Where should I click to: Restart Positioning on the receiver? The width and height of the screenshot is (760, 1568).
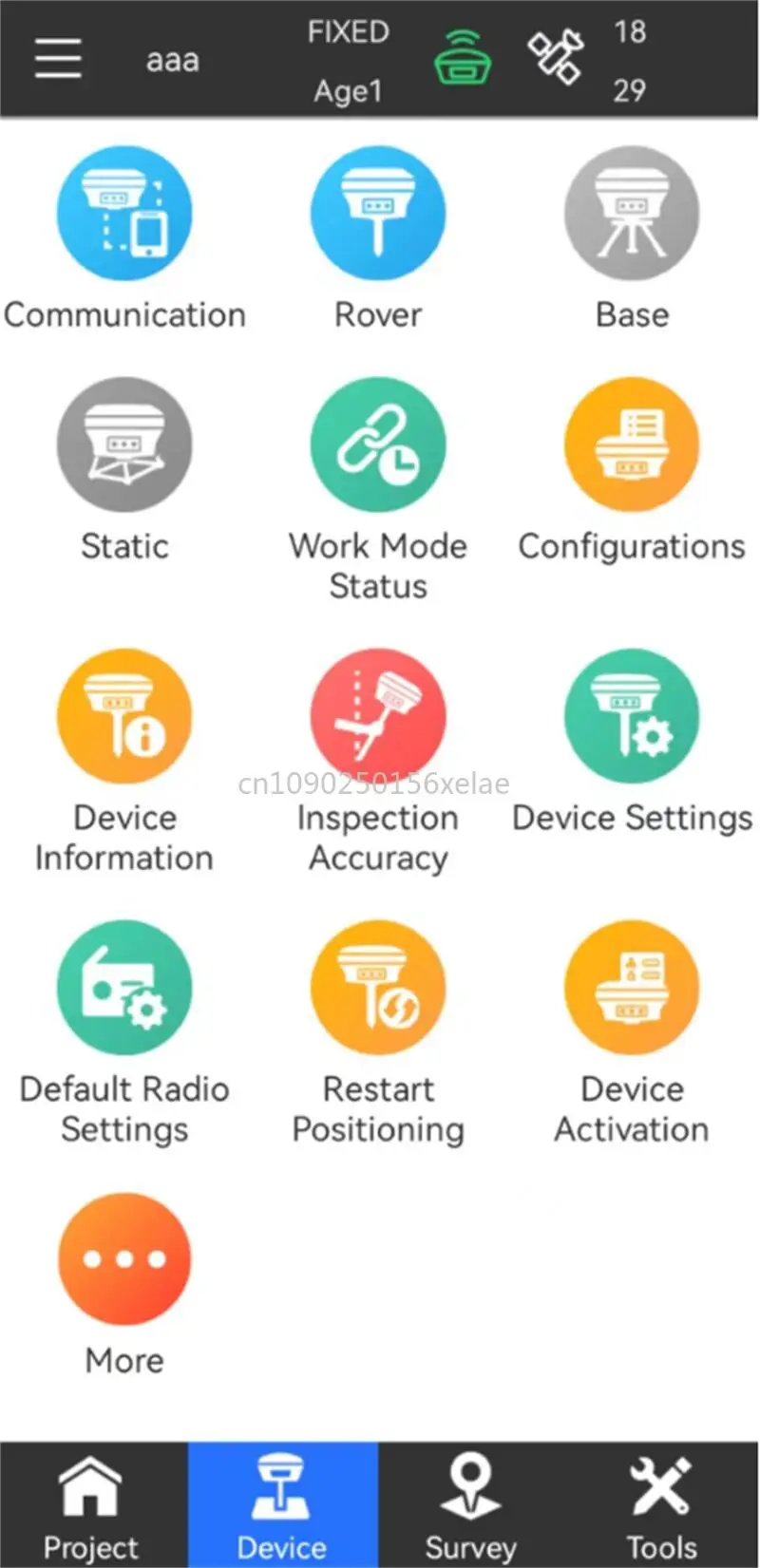377,986
